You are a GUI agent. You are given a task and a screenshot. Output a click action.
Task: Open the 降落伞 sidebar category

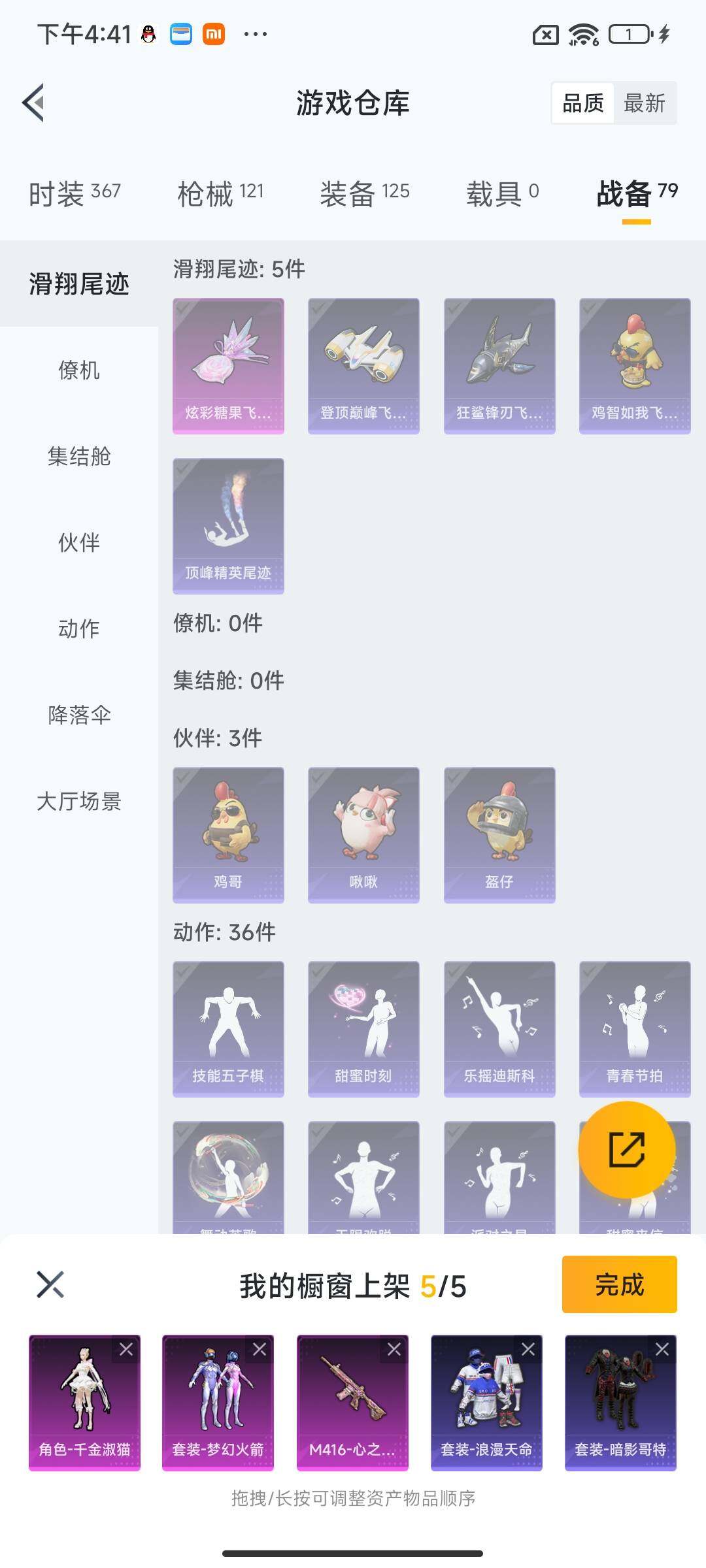(x=78, y=716)
